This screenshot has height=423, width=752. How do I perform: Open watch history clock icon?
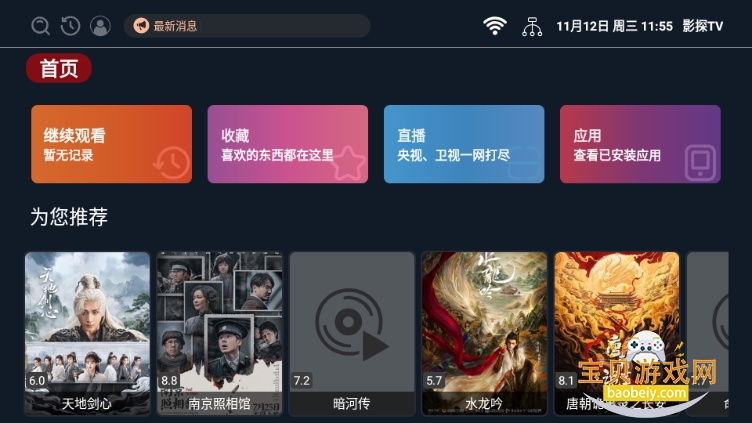pyautogui.click(x=70, y=26)
